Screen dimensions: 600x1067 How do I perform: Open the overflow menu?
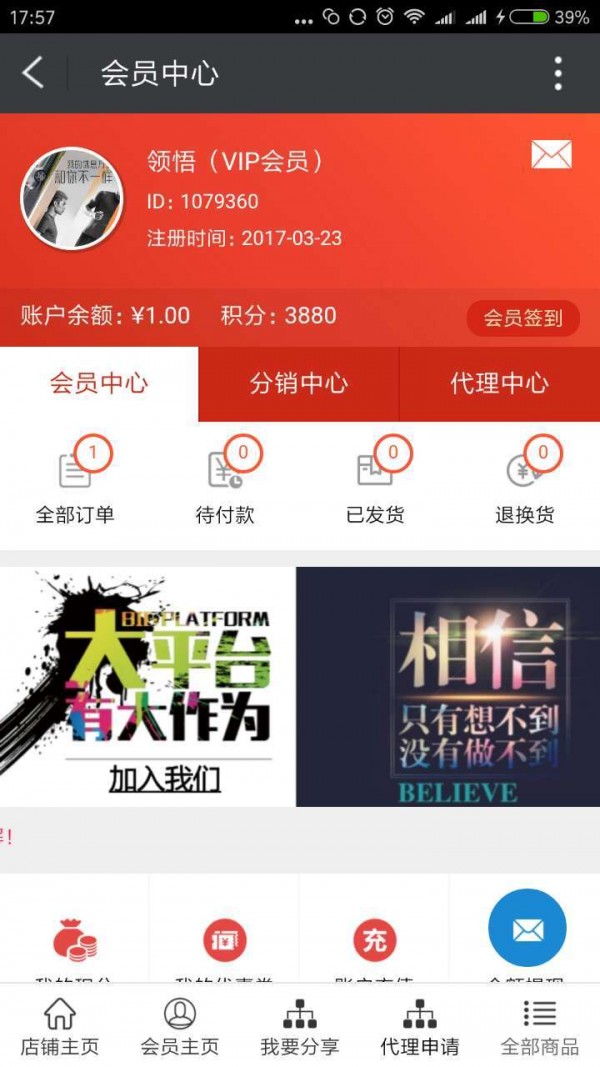pos(558,73)
